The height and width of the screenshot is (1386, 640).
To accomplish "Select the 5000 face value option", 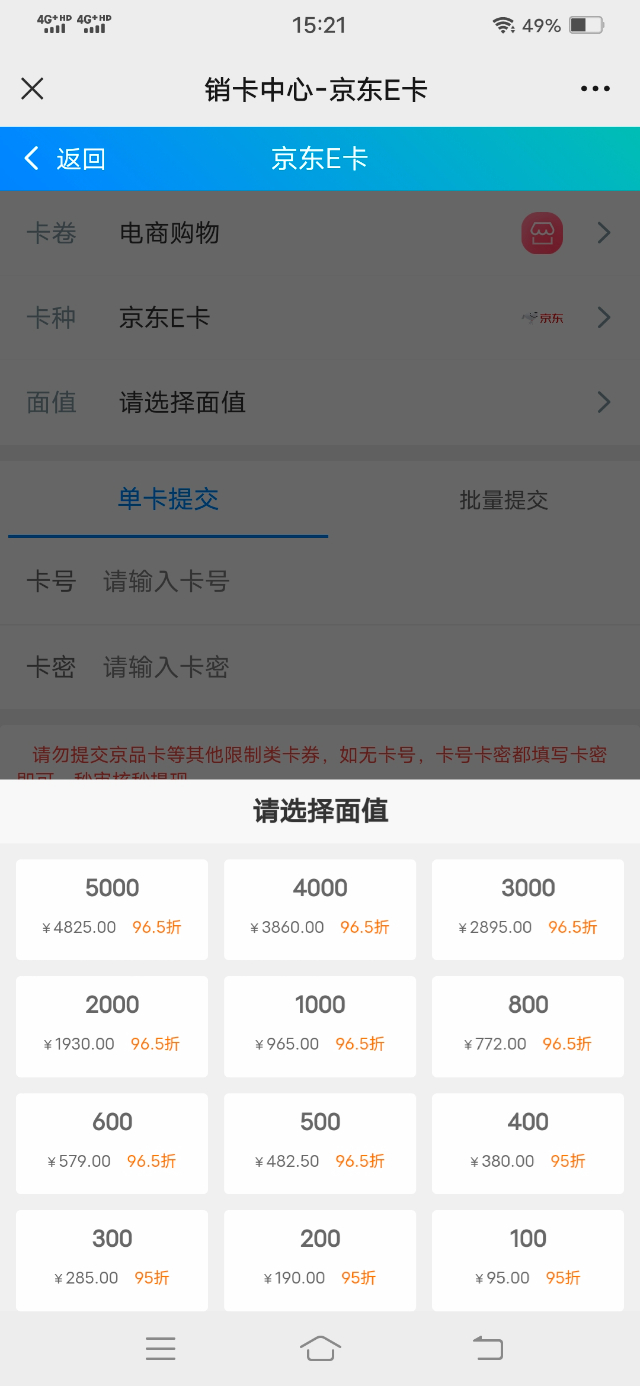I will tap(112, 909).
